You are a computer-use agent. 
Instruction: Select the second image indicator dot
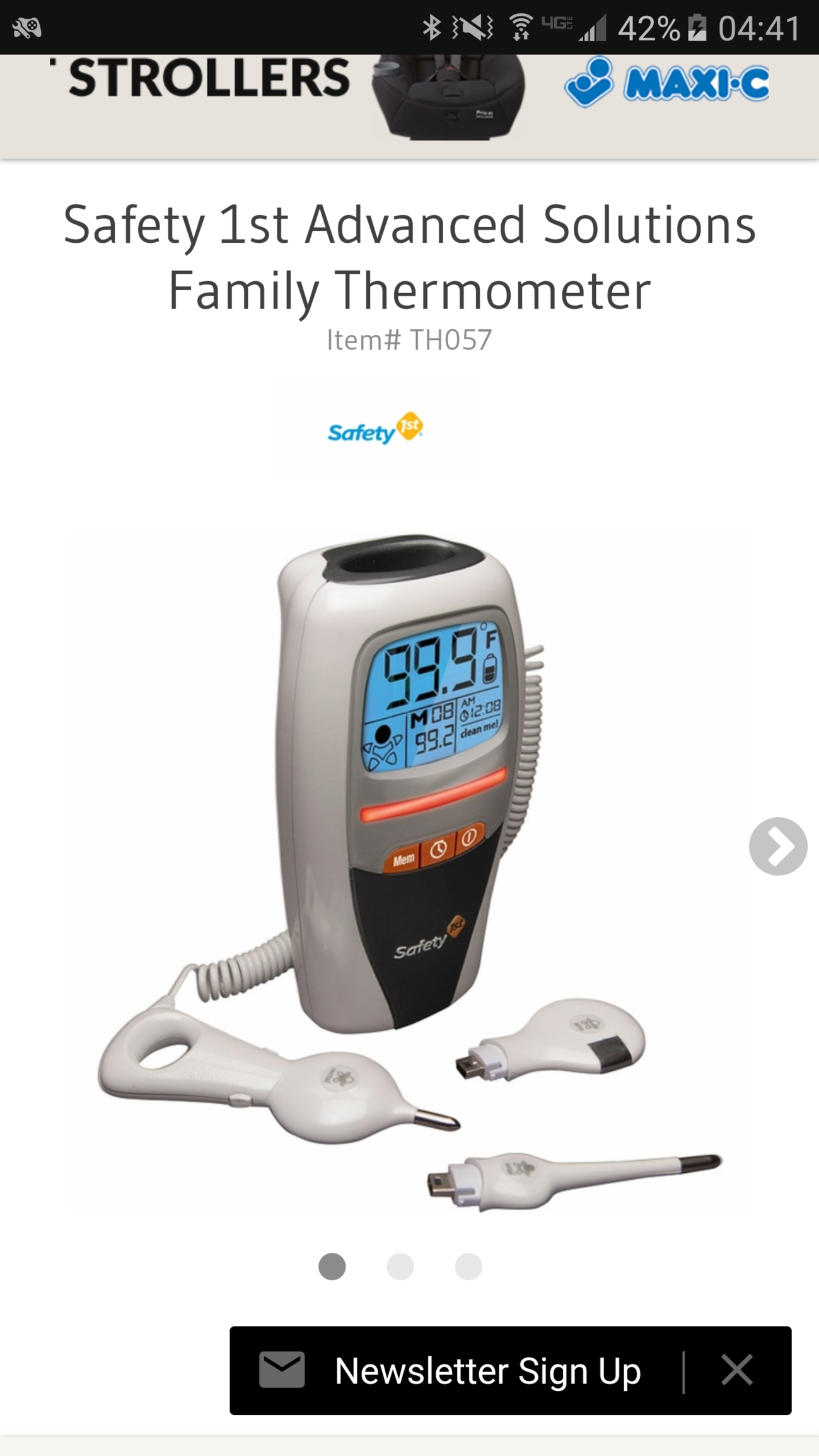pos(400,1266)
